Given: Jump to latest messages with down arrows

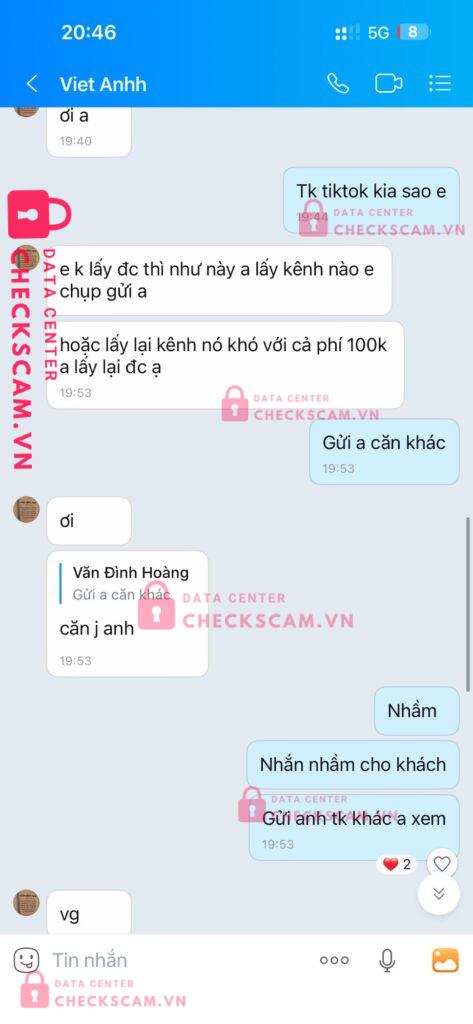Looking at the screenshot, I should 439,893.
